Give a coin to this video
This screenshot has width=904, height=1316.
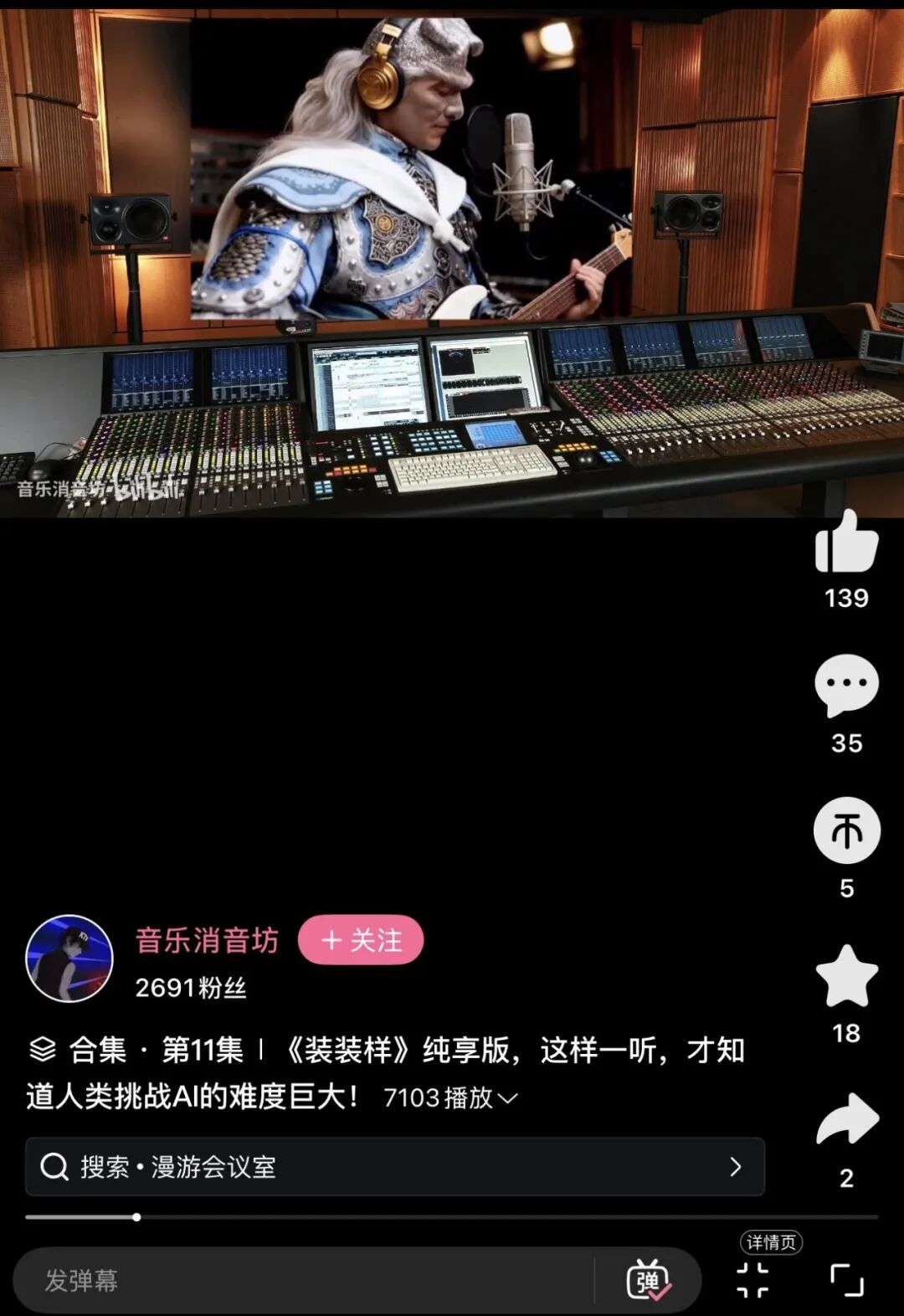(846, 830)
